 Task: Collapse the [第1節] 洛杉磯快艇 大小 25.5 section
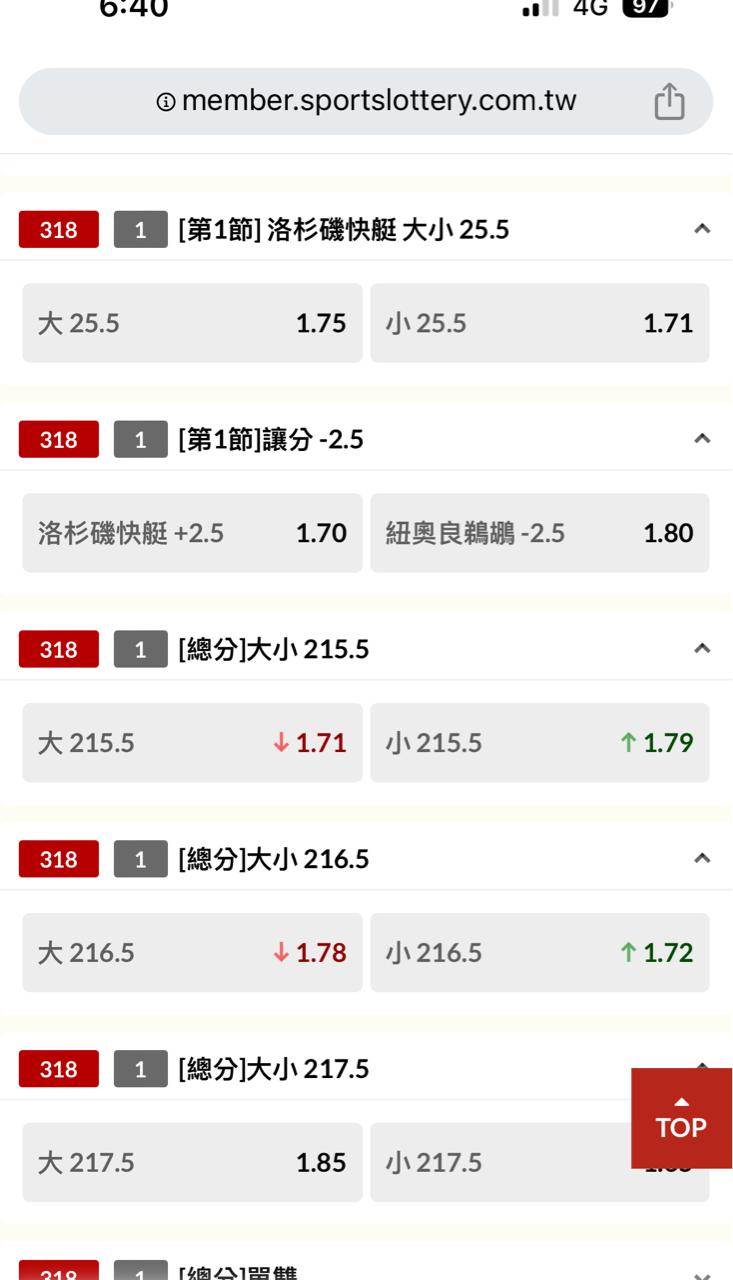702,229
